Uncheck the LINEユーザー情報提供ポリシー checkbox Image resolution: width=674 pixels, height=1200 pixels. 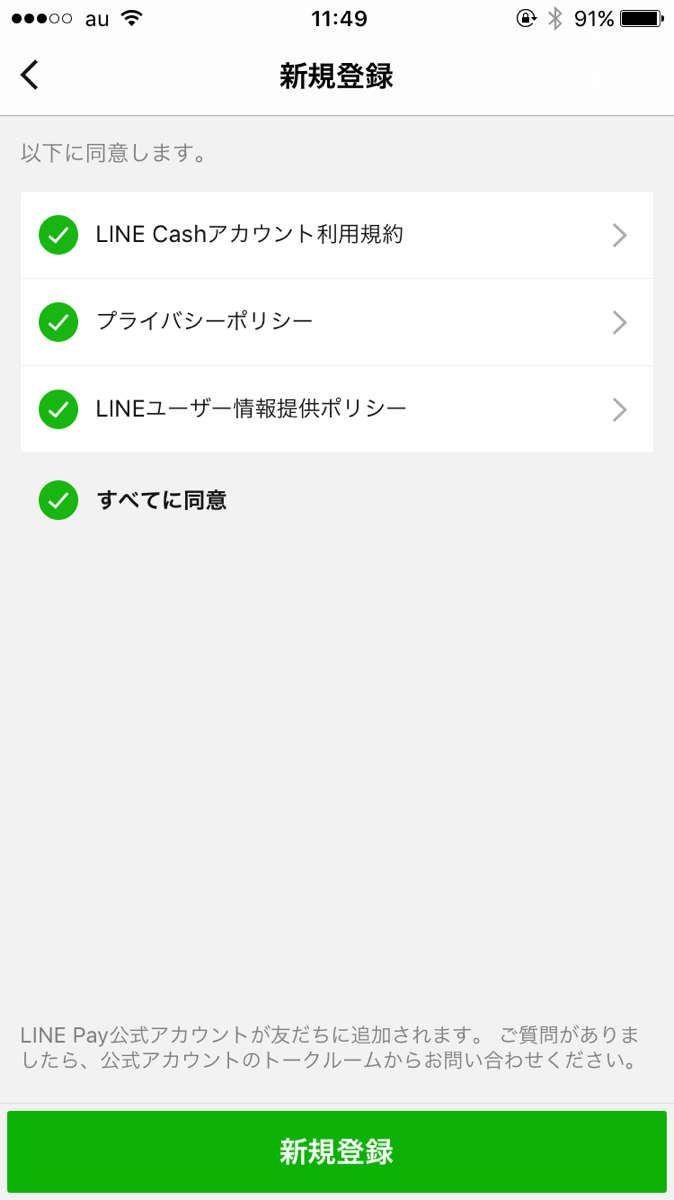pos(58,409)
